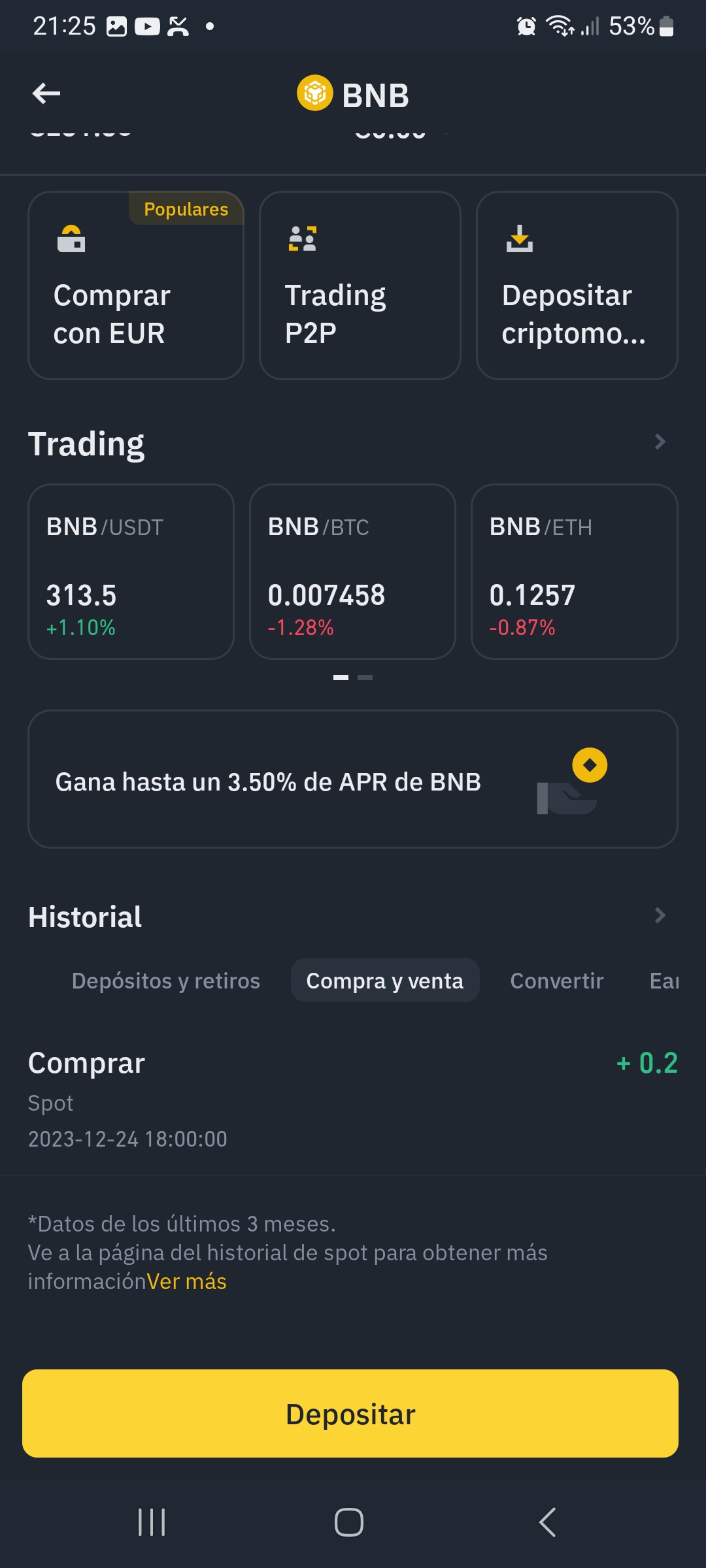Viewport: 706px width, 1568px height.
Task: Switch to the Convertir tab
Action: [556, 981]
